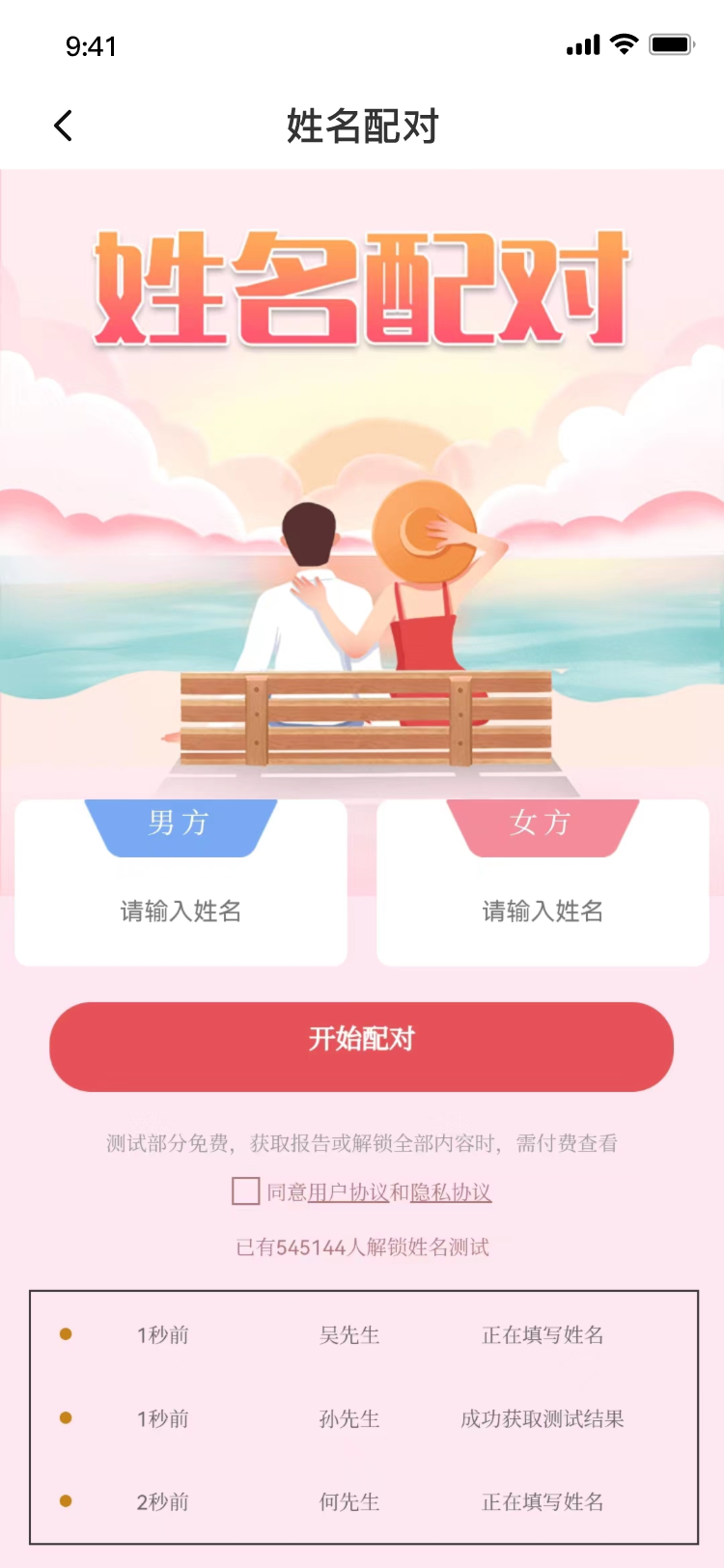Tap the 男方 name input field
This screenshot has height=1568, width=724.
point(181,910)
